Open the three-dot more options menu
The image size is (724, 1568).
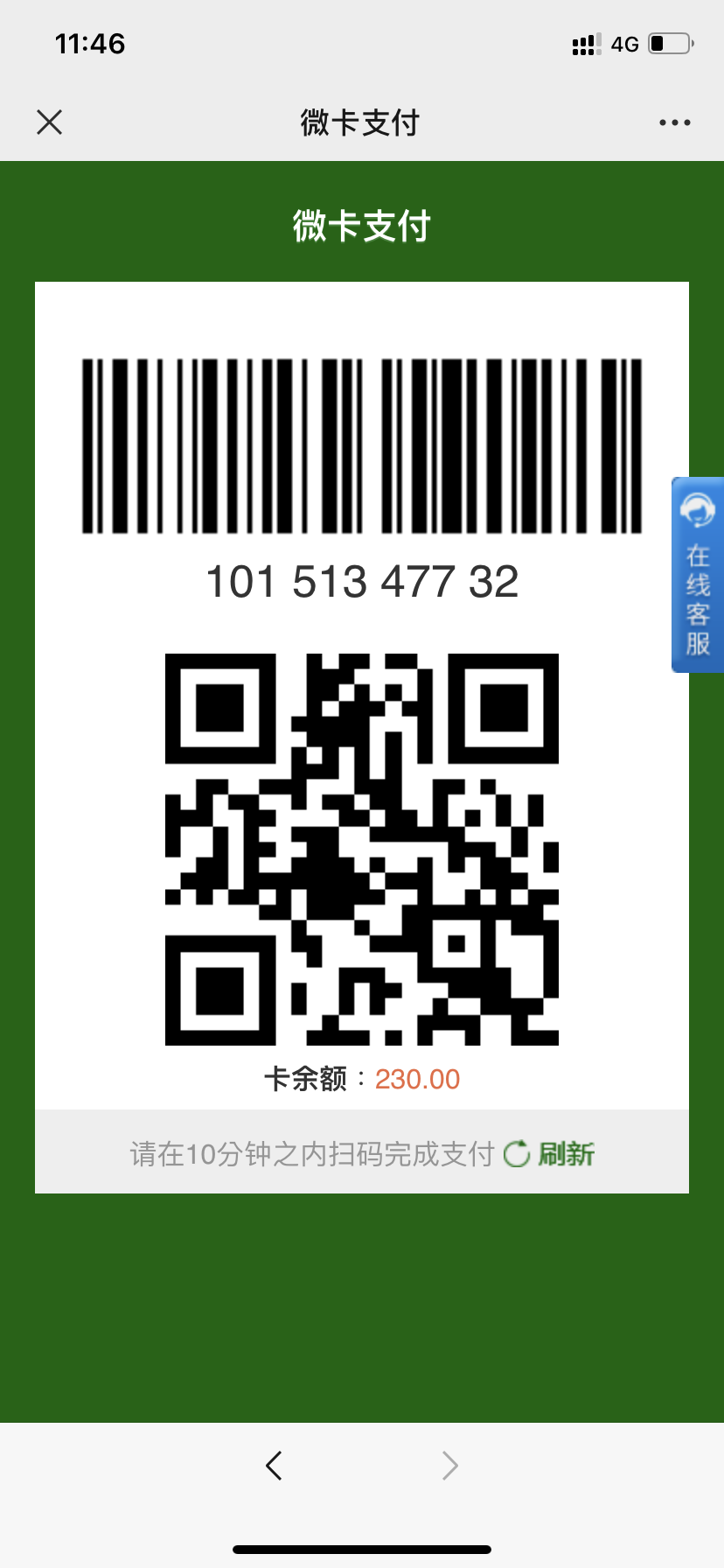674,122
